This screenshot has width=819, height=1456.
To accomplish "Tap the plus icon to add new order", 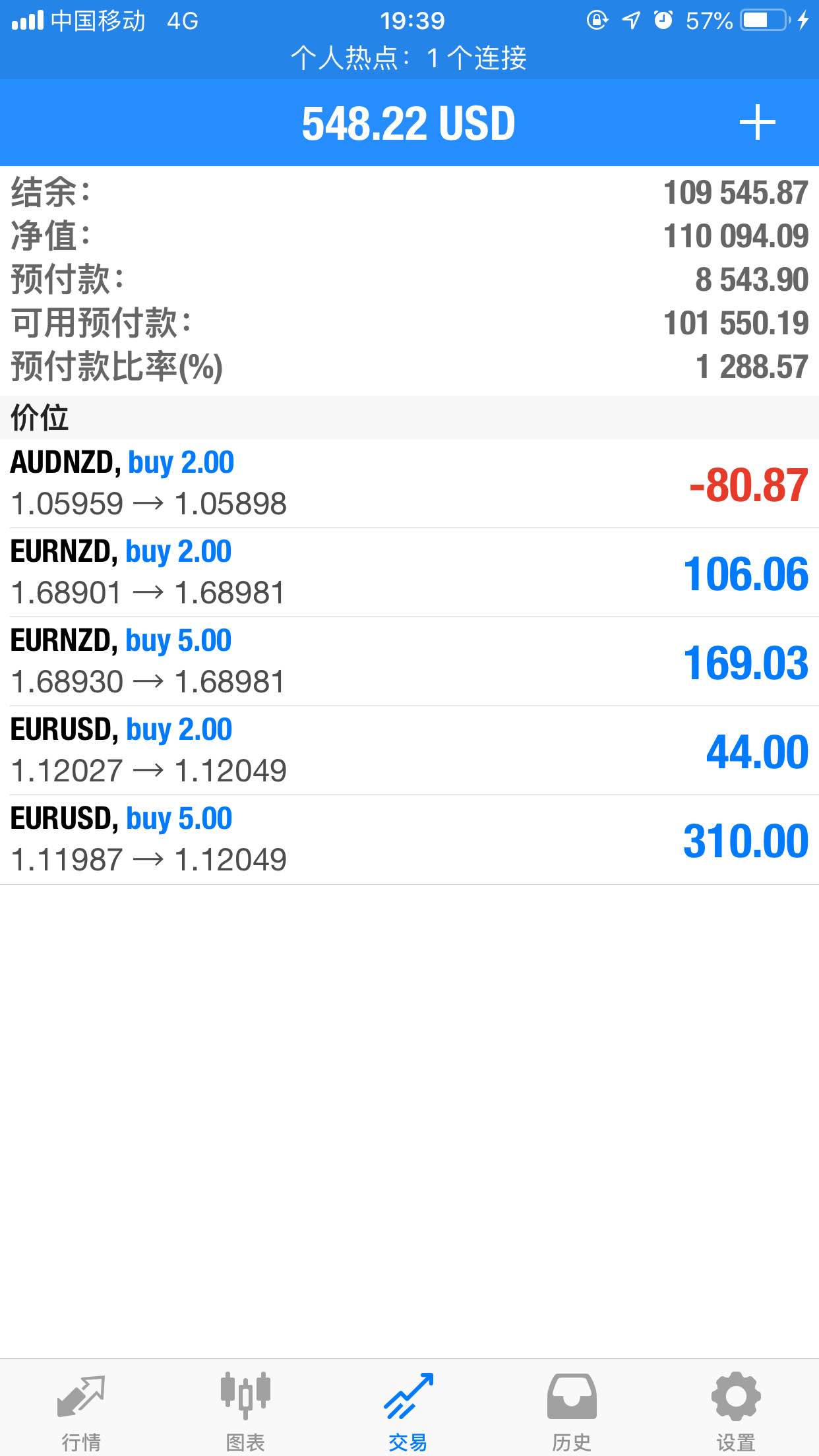I will pos(757,123).
